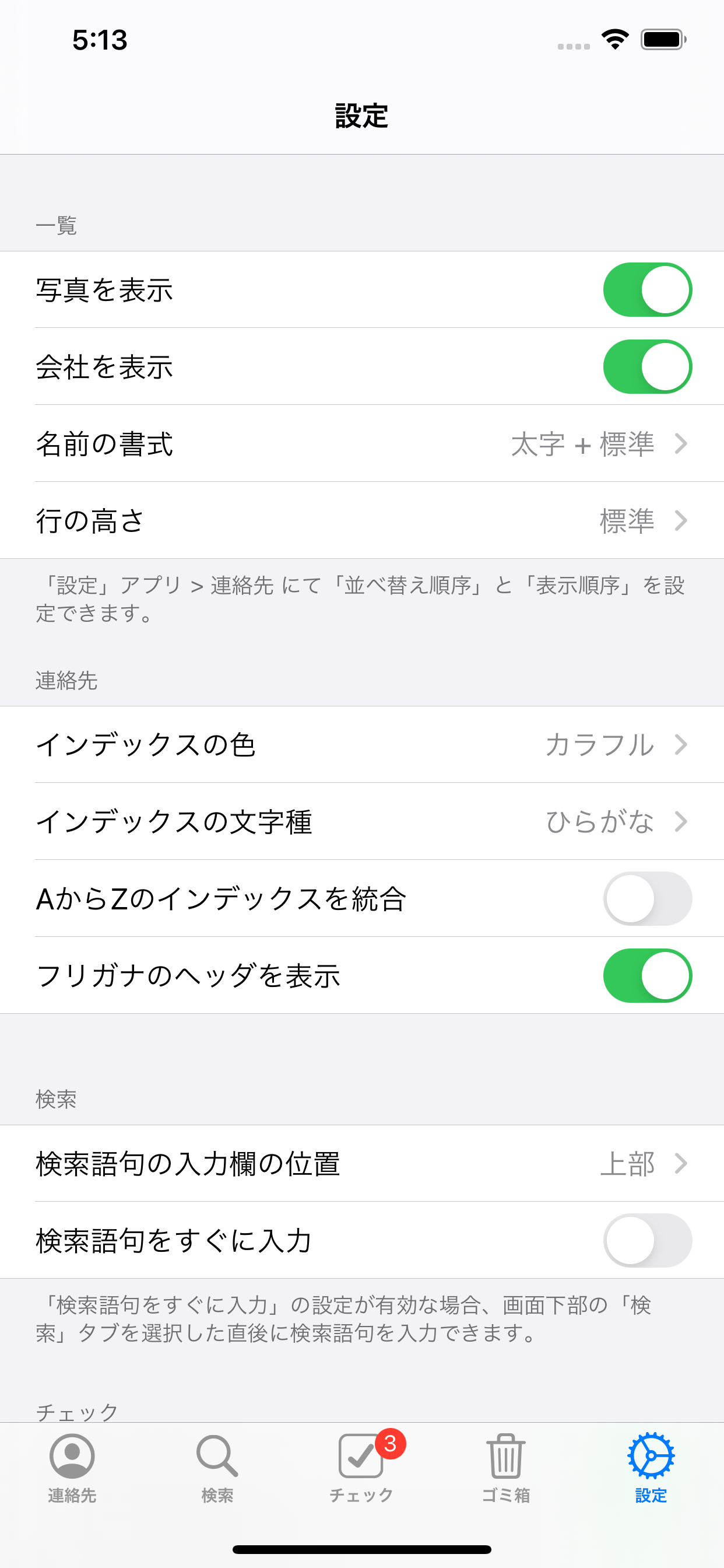Open 検索語句の入力欄の位置 setting
The width and height of the screenshot is (724, 1568).
[x=362, y=1163]
